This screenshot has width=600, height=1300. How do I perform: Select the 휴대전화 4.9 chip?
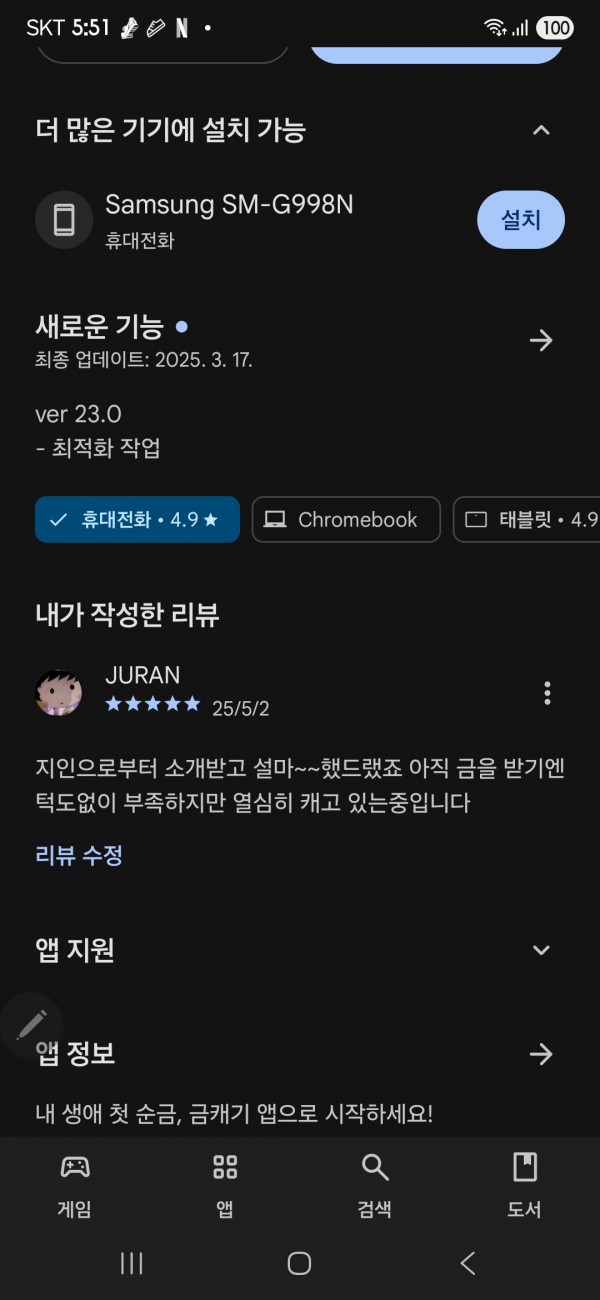coord(137,519)
